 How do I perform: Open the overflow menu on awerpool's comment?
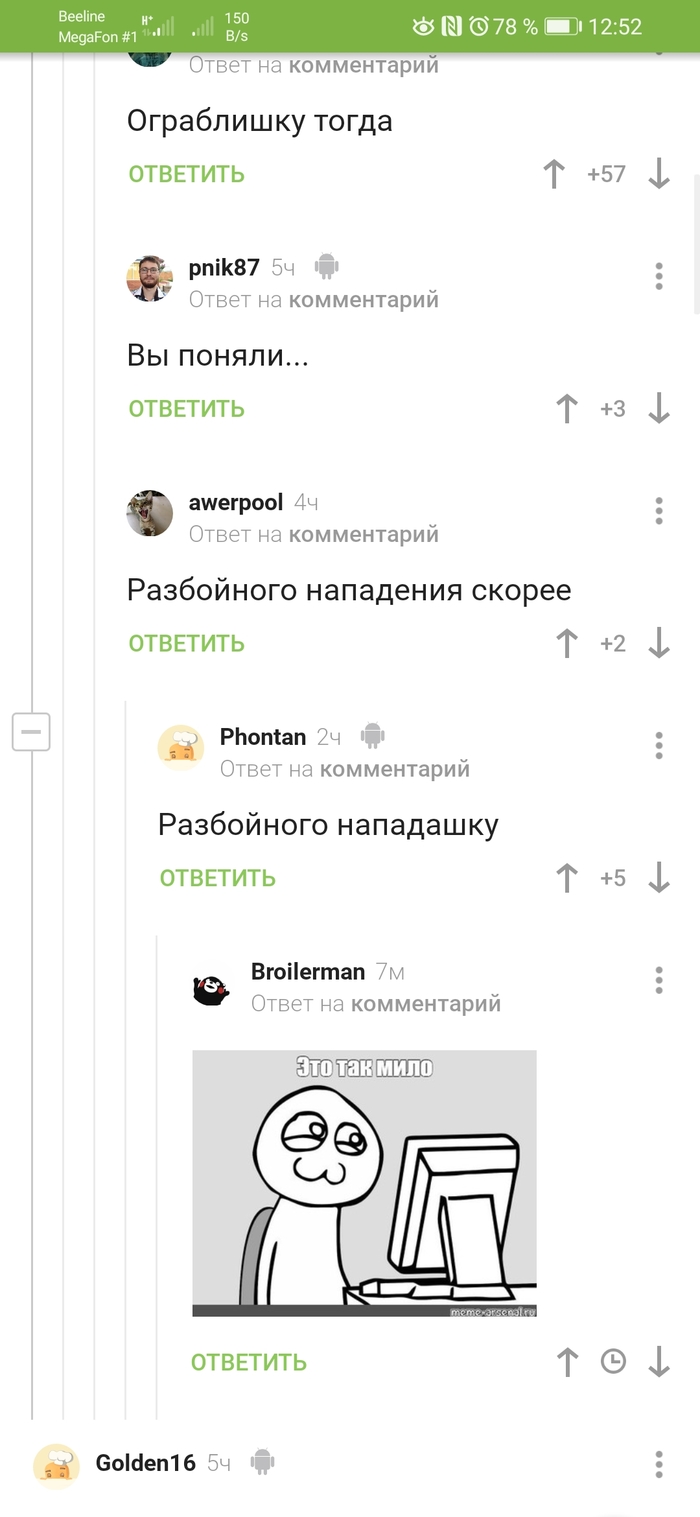[x=658, y=511]
